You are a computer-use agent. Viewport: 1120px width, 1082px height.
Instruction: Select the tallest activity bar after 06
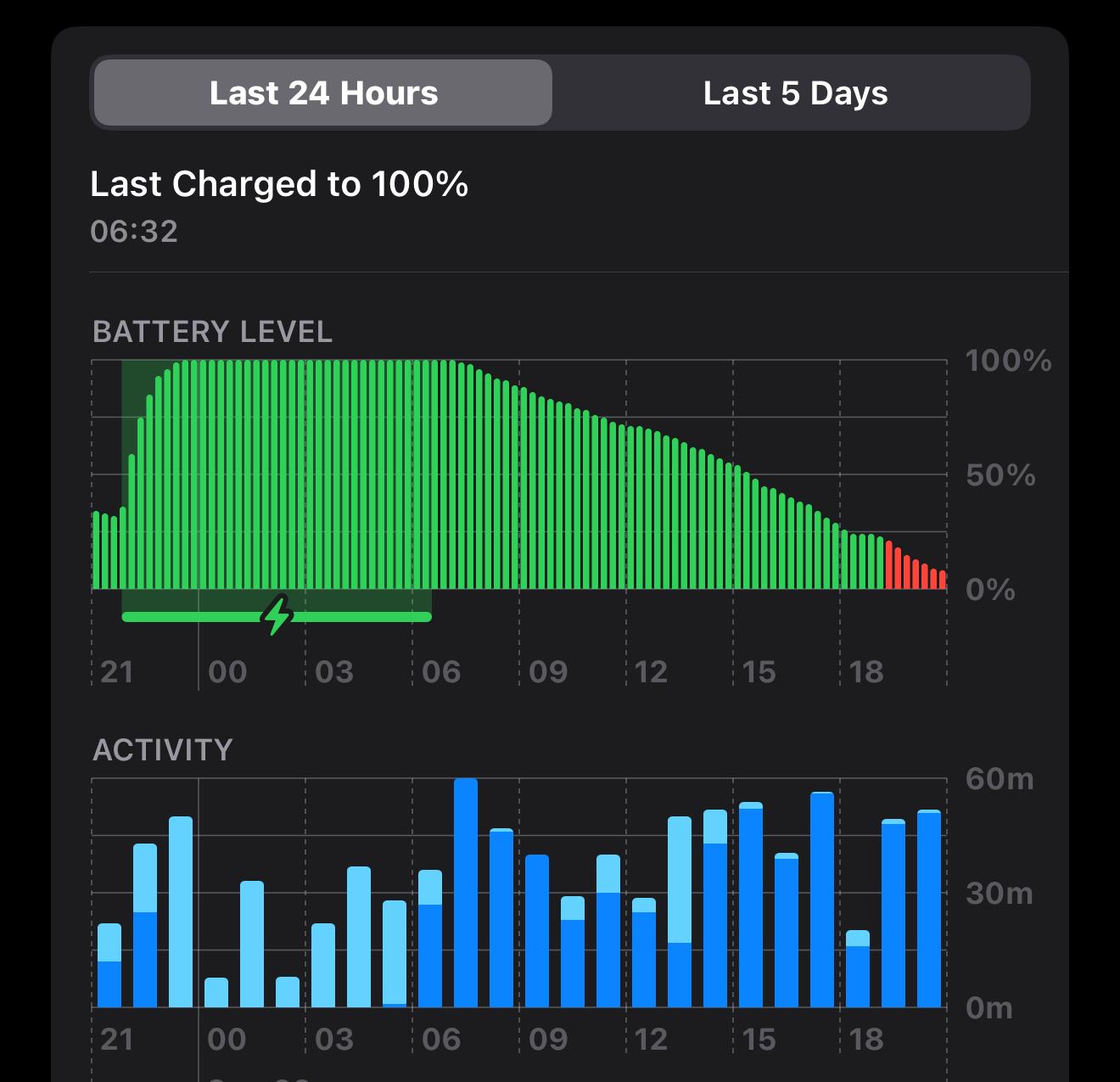(466, 891)
